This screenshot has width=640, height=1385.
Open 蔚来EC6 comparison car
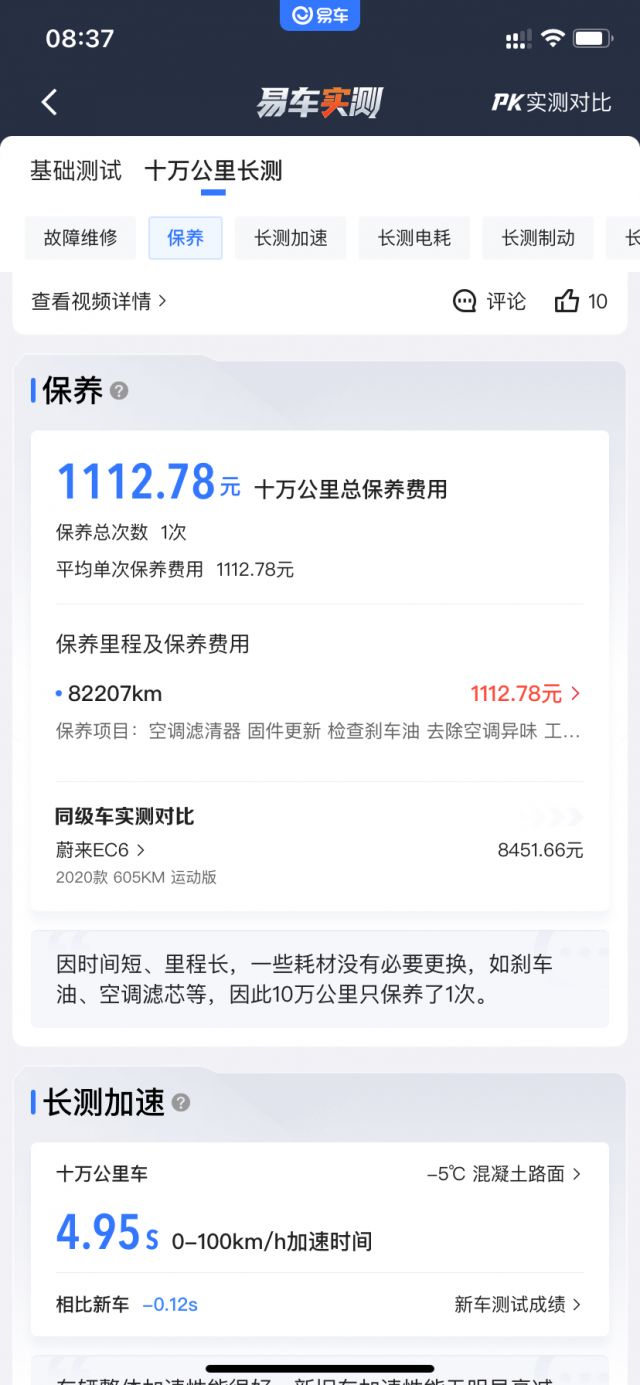100,850
